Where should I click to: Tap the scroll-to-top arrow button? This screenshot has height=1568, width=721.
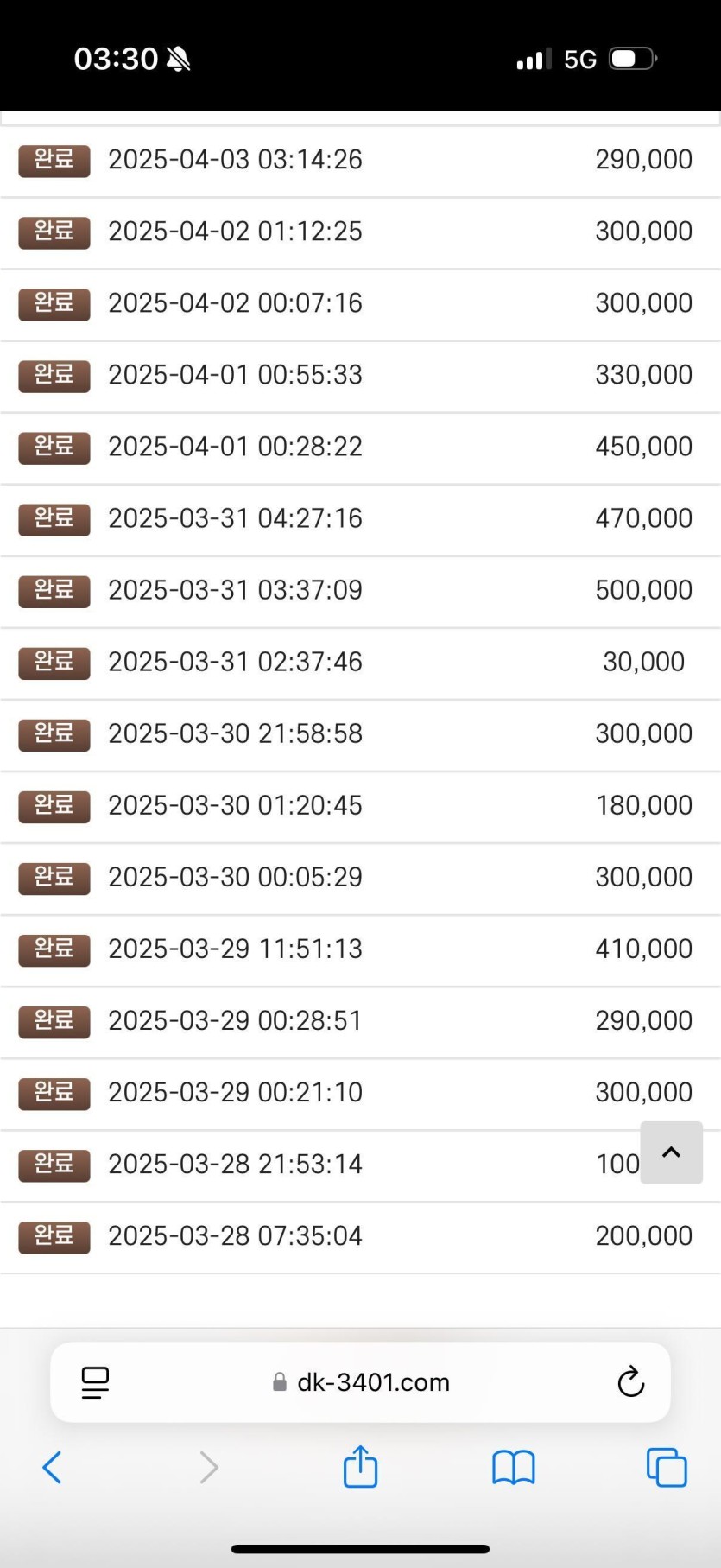pos(671,1152)
